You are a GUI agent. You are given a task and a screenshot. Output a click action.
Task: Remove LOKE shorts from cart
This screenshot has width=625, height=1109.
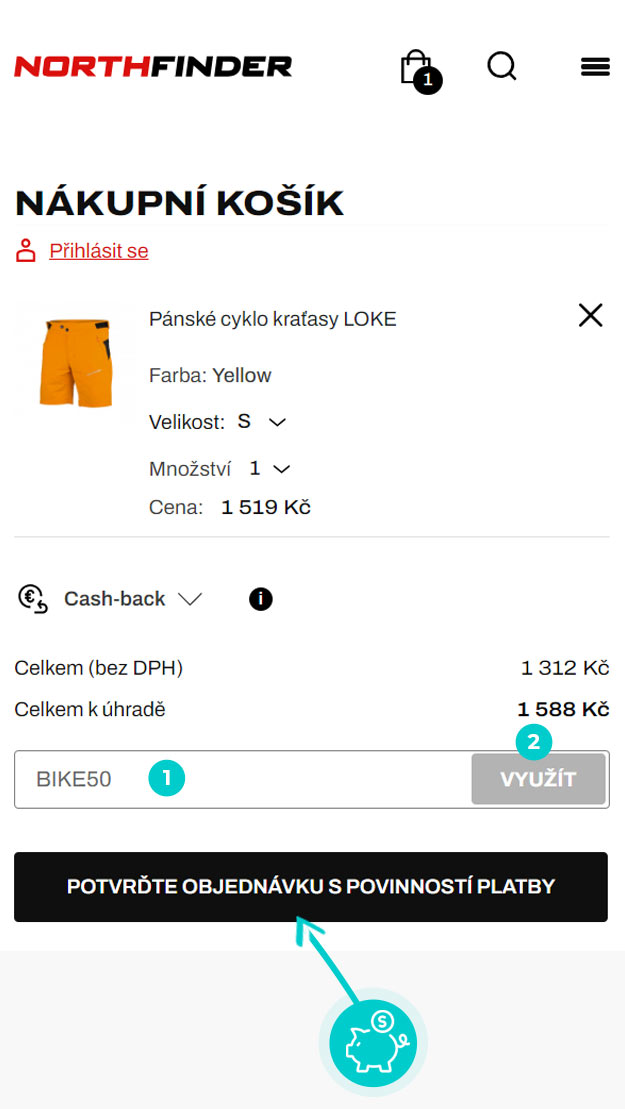591,315
